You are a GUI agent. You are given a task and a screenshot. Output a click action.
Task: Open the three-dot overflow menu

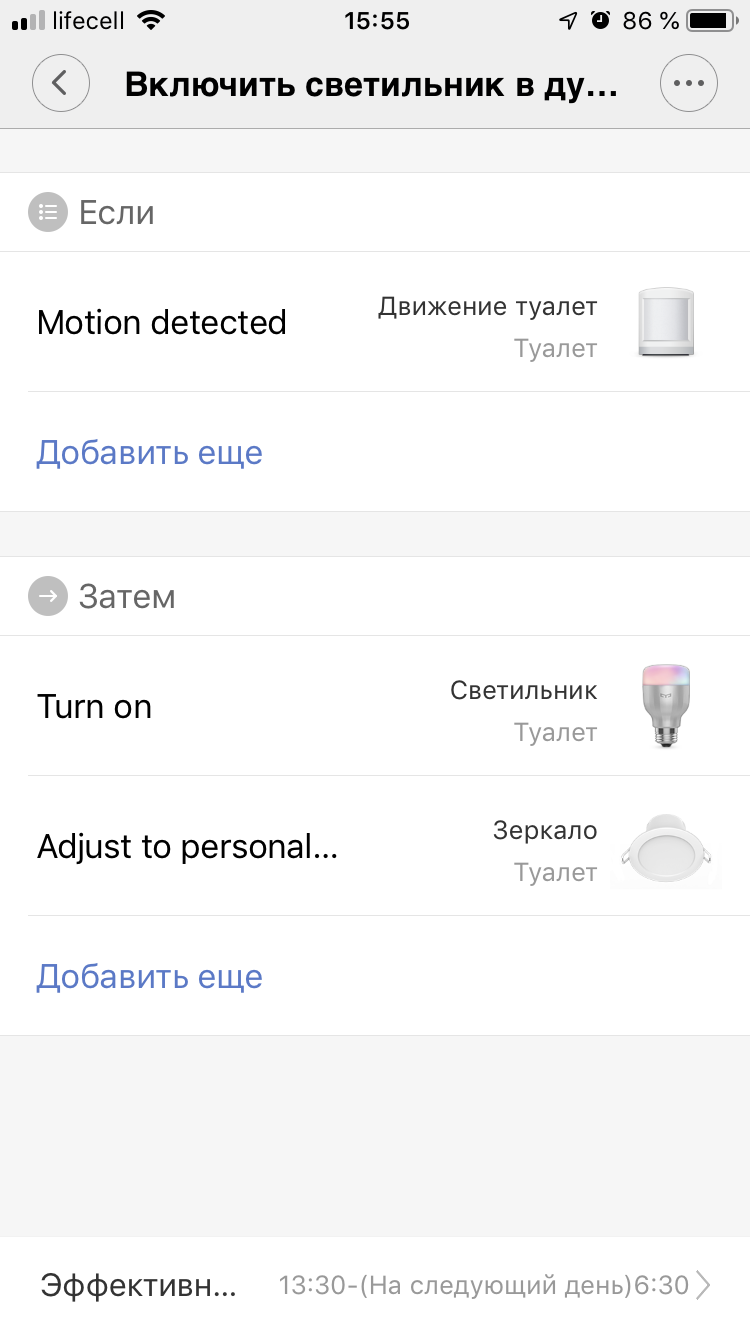click(x=689, y=83)
